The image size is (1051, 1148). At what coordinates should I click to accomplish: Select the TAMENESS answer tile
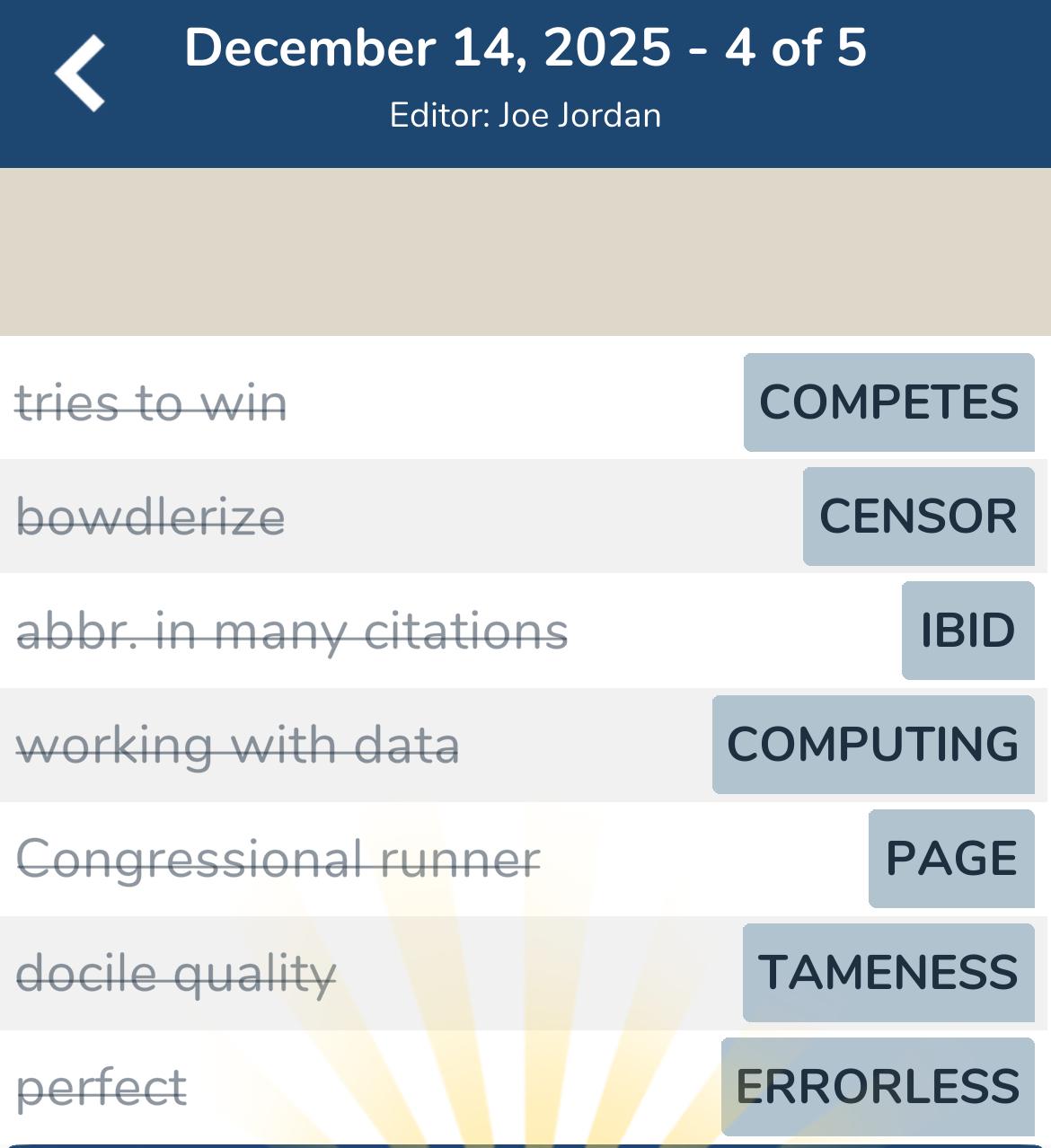[x=888, y=970]
